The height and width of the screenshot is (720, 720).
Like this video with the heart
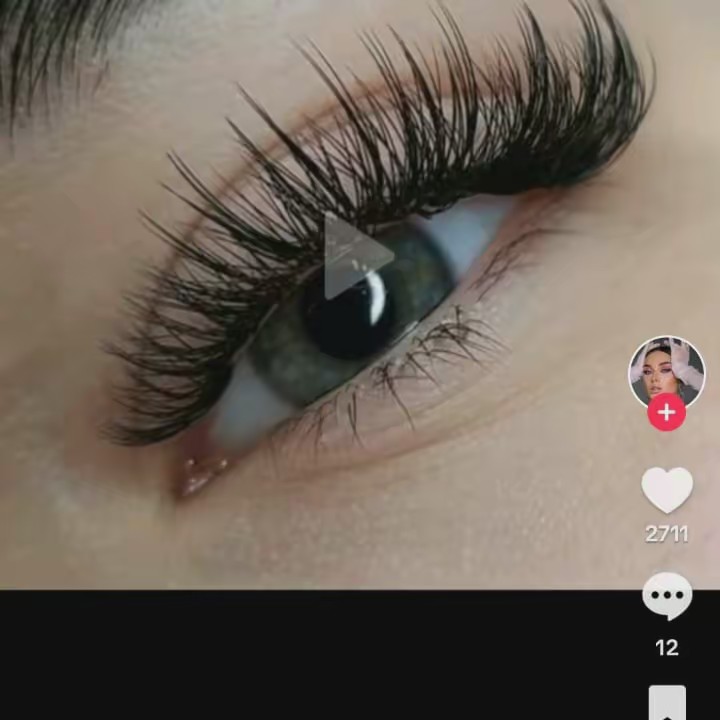pyautogui.click(x=666, y=490)
